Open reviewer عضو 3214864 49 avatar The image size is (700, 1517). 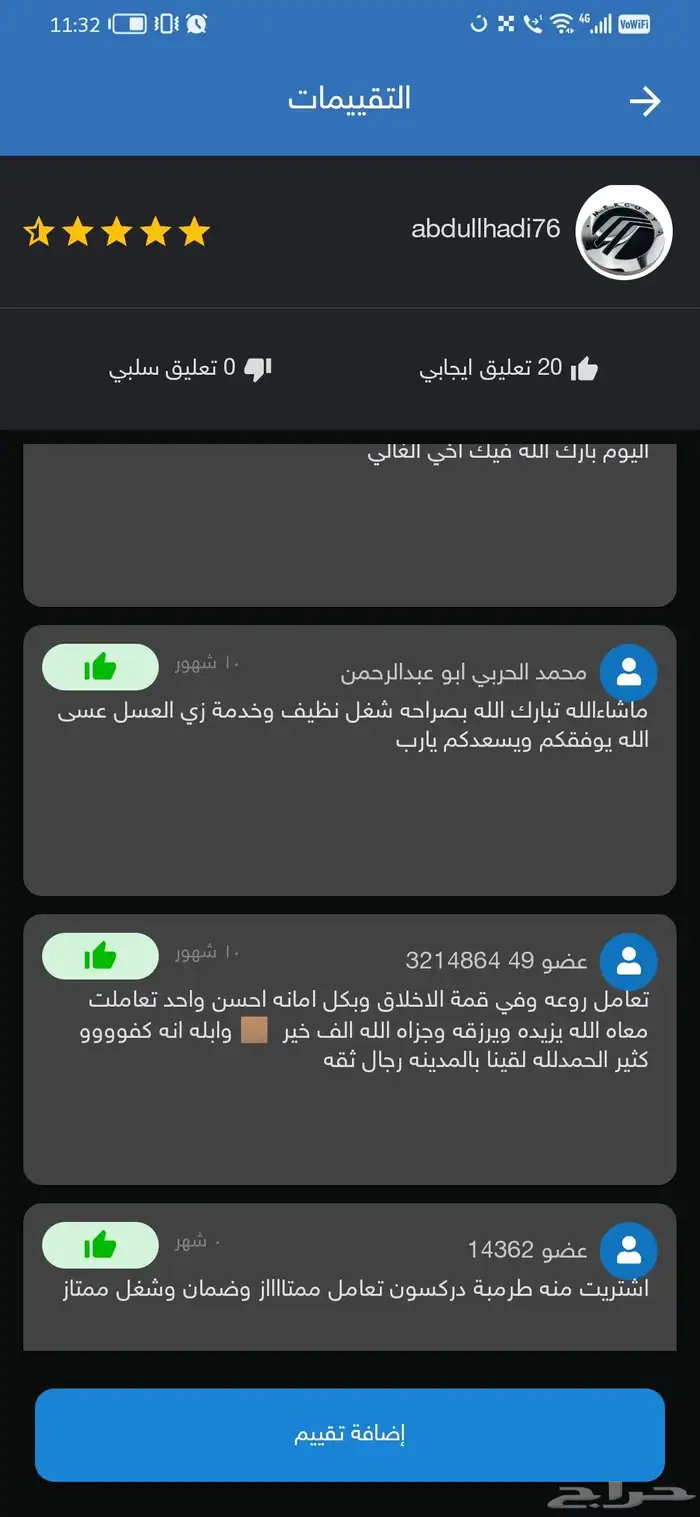tap(629, 962)
